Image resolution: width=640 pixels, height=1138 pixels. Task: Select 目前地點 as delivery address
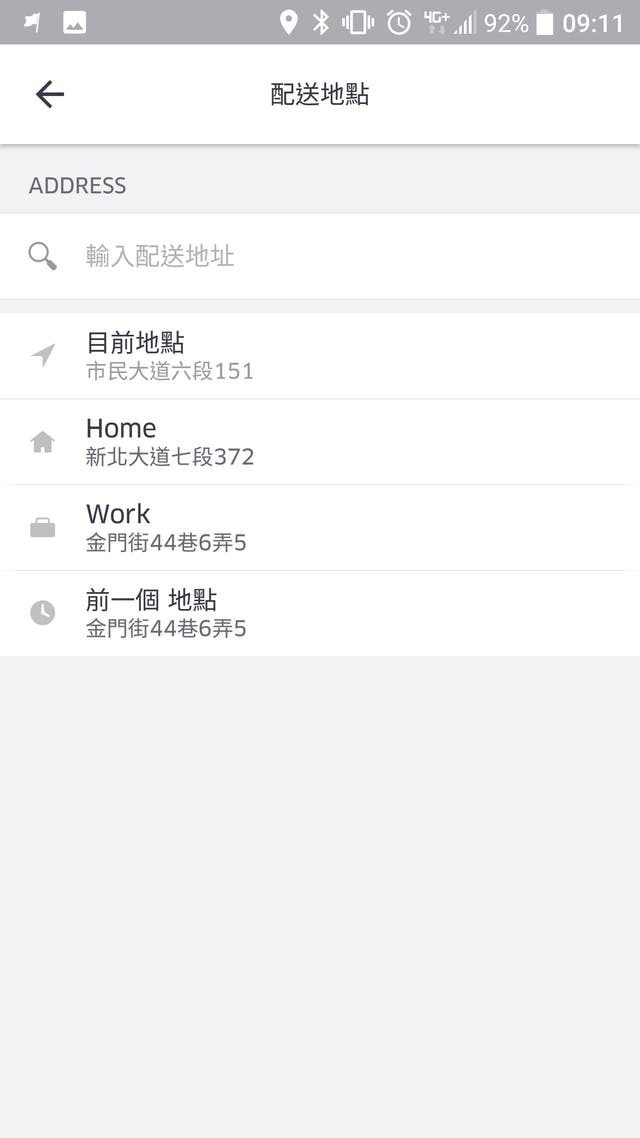click(320, 356)
